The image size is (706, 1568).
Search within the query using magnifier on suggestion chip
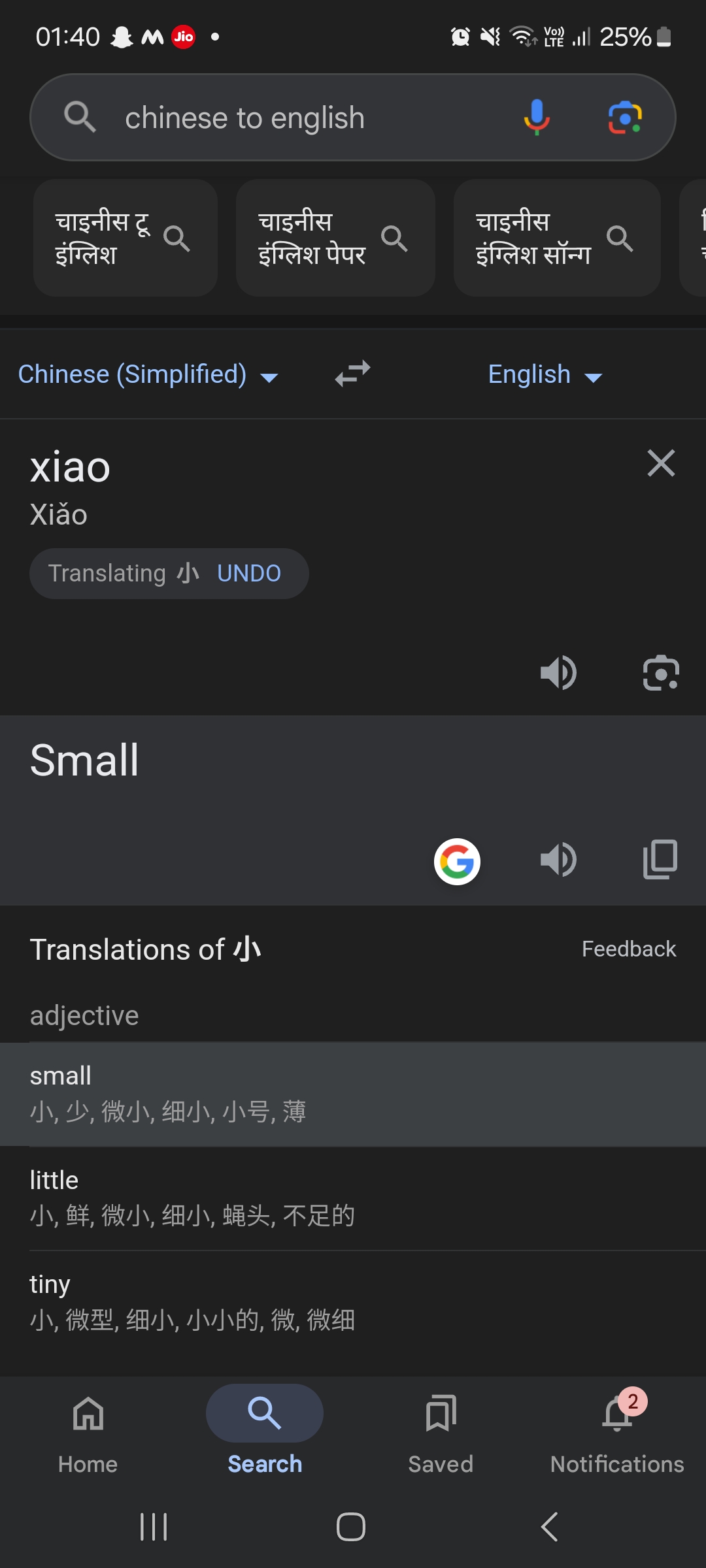[x=177, y=238]
